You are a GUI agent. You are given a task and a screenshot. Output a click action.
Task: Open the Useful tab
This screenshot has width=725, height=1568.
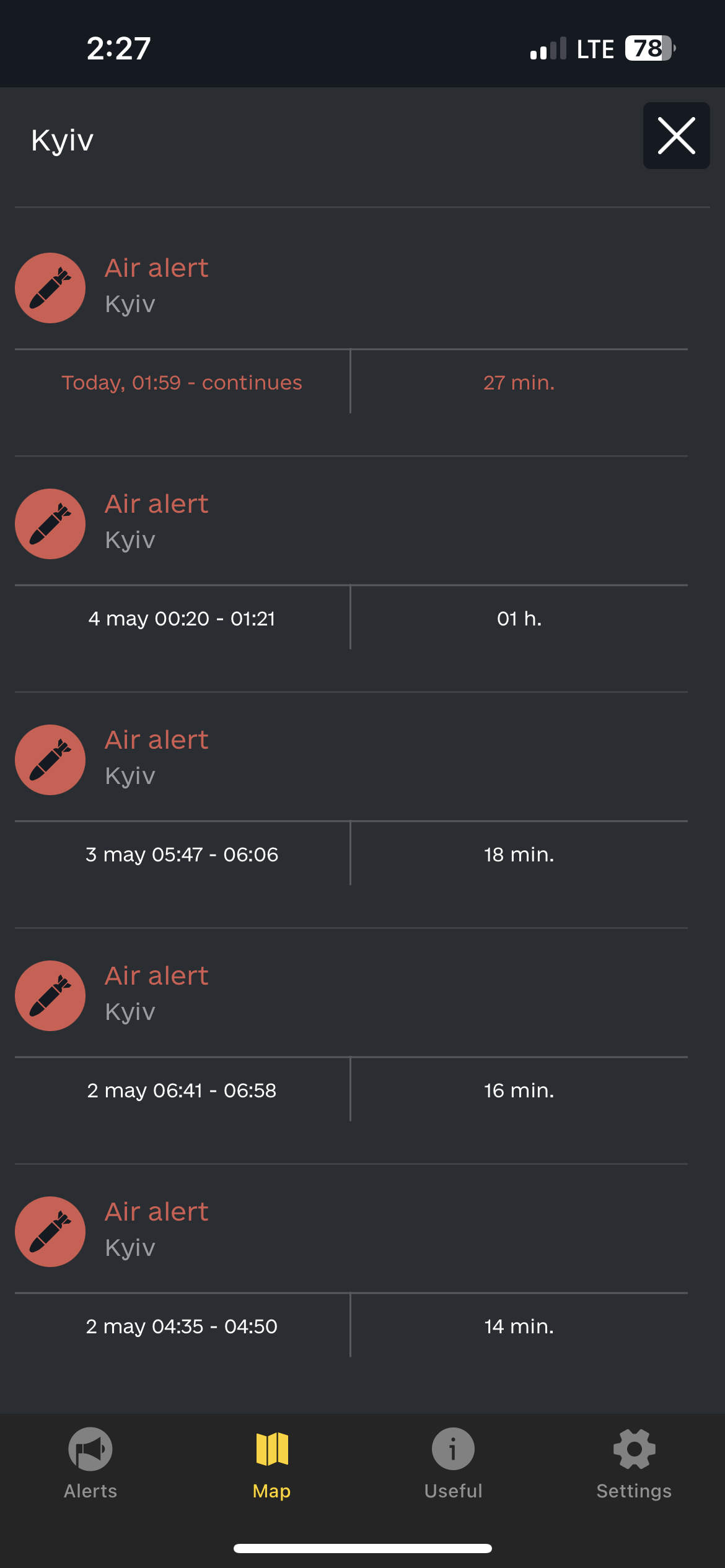(x=453, y=1463)
